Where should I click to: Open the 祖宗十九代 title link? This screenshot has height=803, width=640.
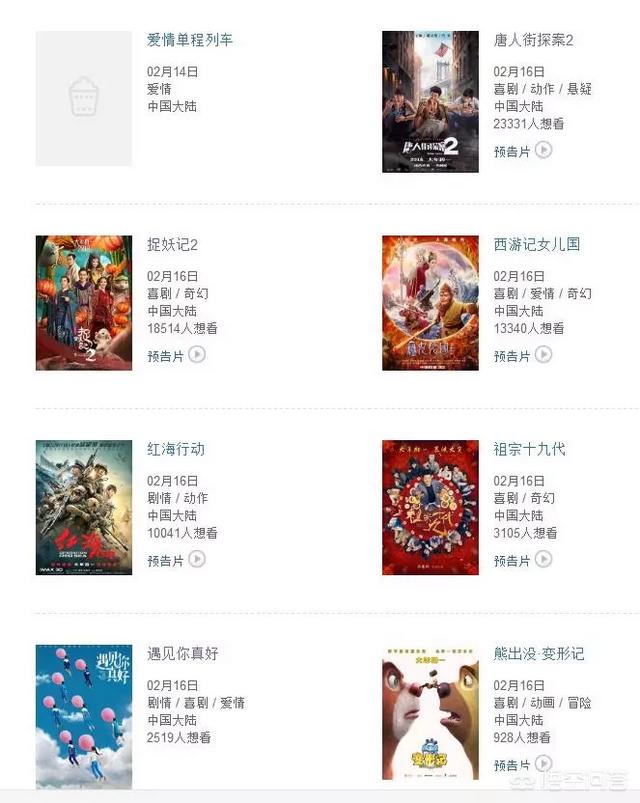click(x=529, y=449)
